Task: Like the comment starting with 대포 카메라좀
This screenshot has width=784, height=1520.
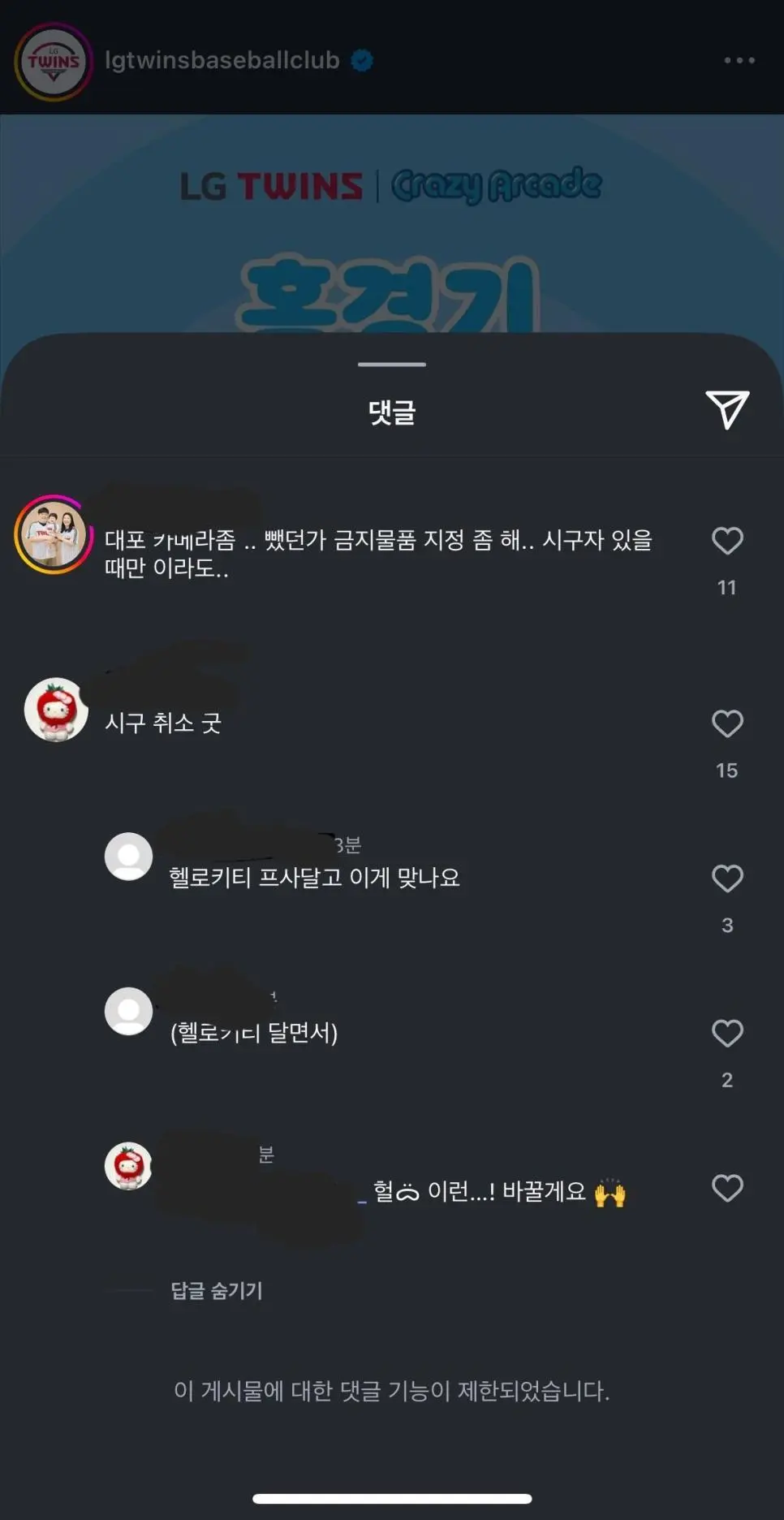Action: 727,541
